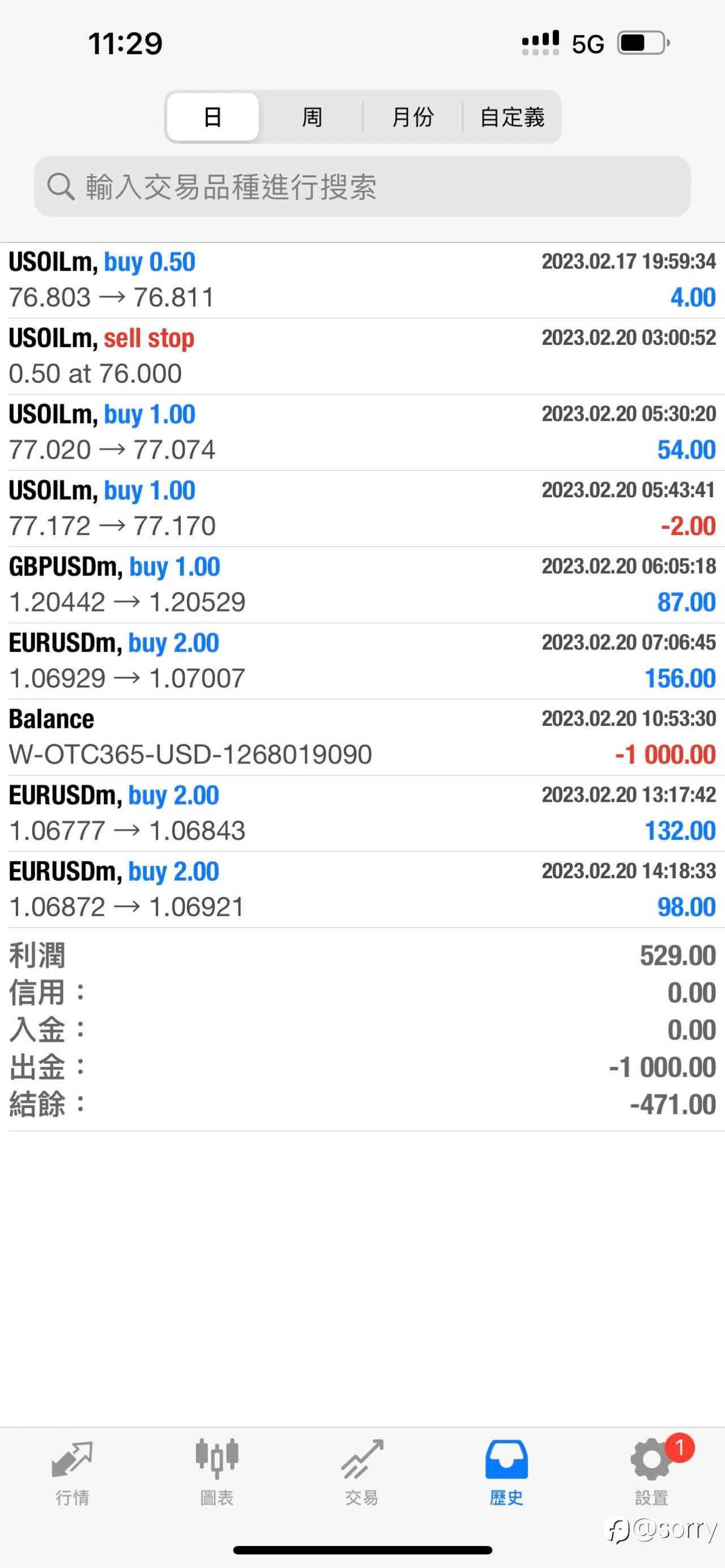This screenshot has height=1568, width=725.
Task: Open the USOILm sell stop order
Action: pos(362,356)
